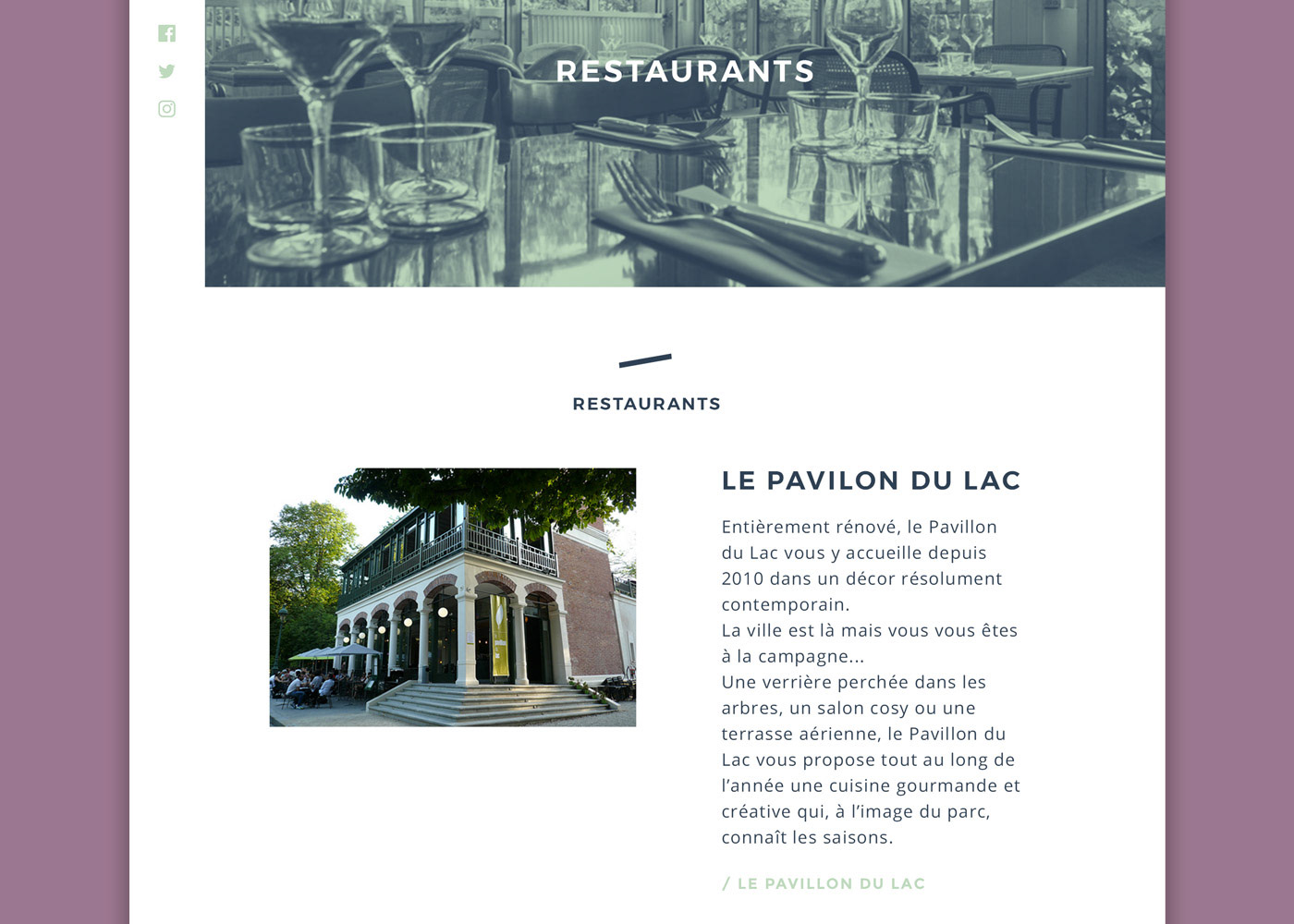The image size is (1294, 924).
Task: Open the Pavillon du Lac building photo
Action: [x=453, y=597]
